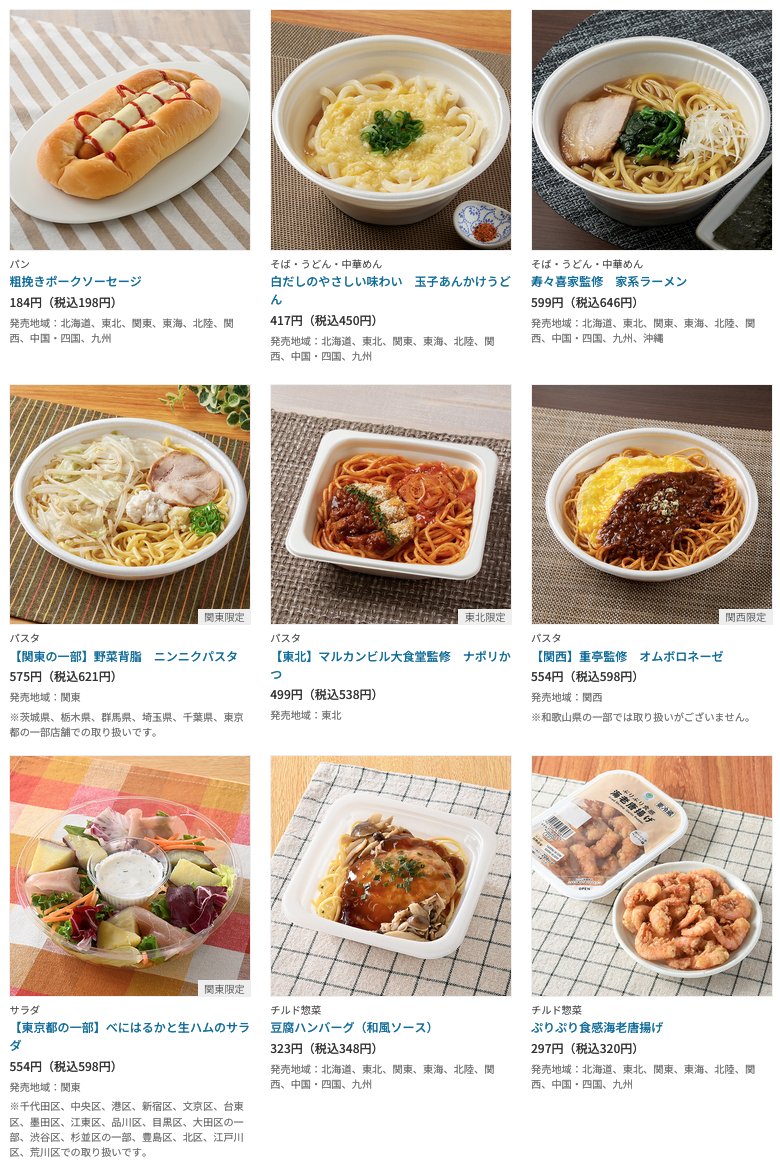Open the 重亭監修 オムボロネーゼ link
This screenshot has width=780, height=1164.
click(626, 657)
